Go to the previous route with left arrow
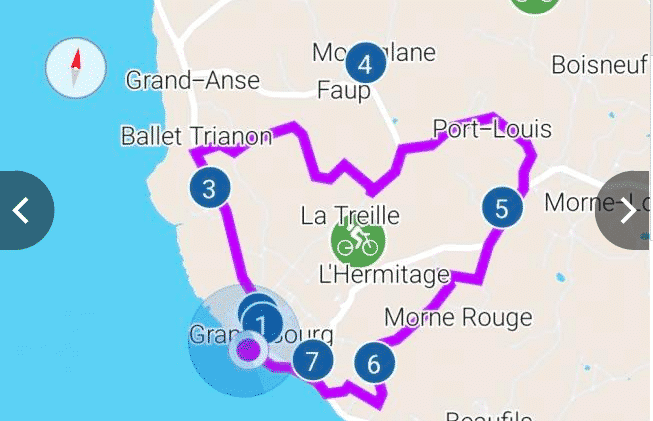The width and height of the screenshot is (653, 421). 22,210
